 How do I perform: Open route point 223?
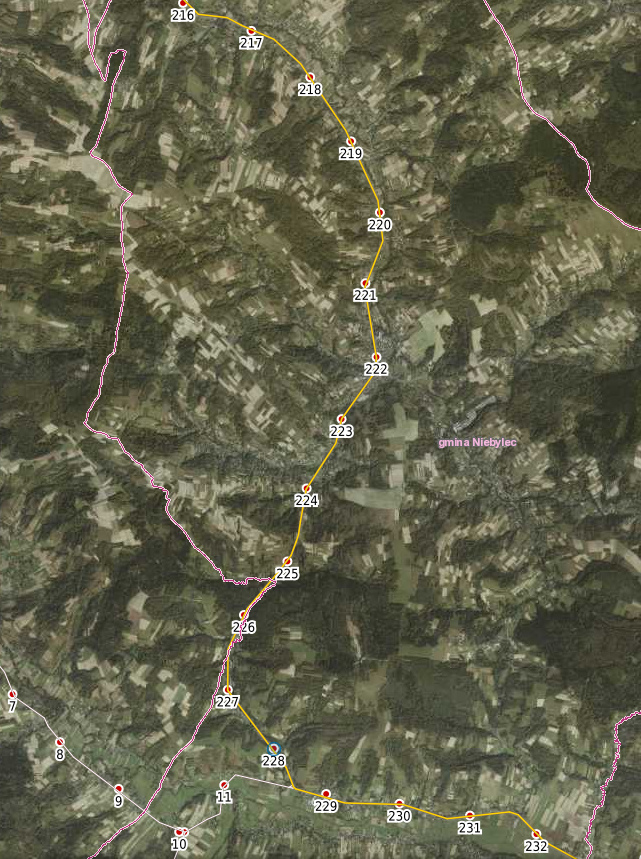[341, 419]
